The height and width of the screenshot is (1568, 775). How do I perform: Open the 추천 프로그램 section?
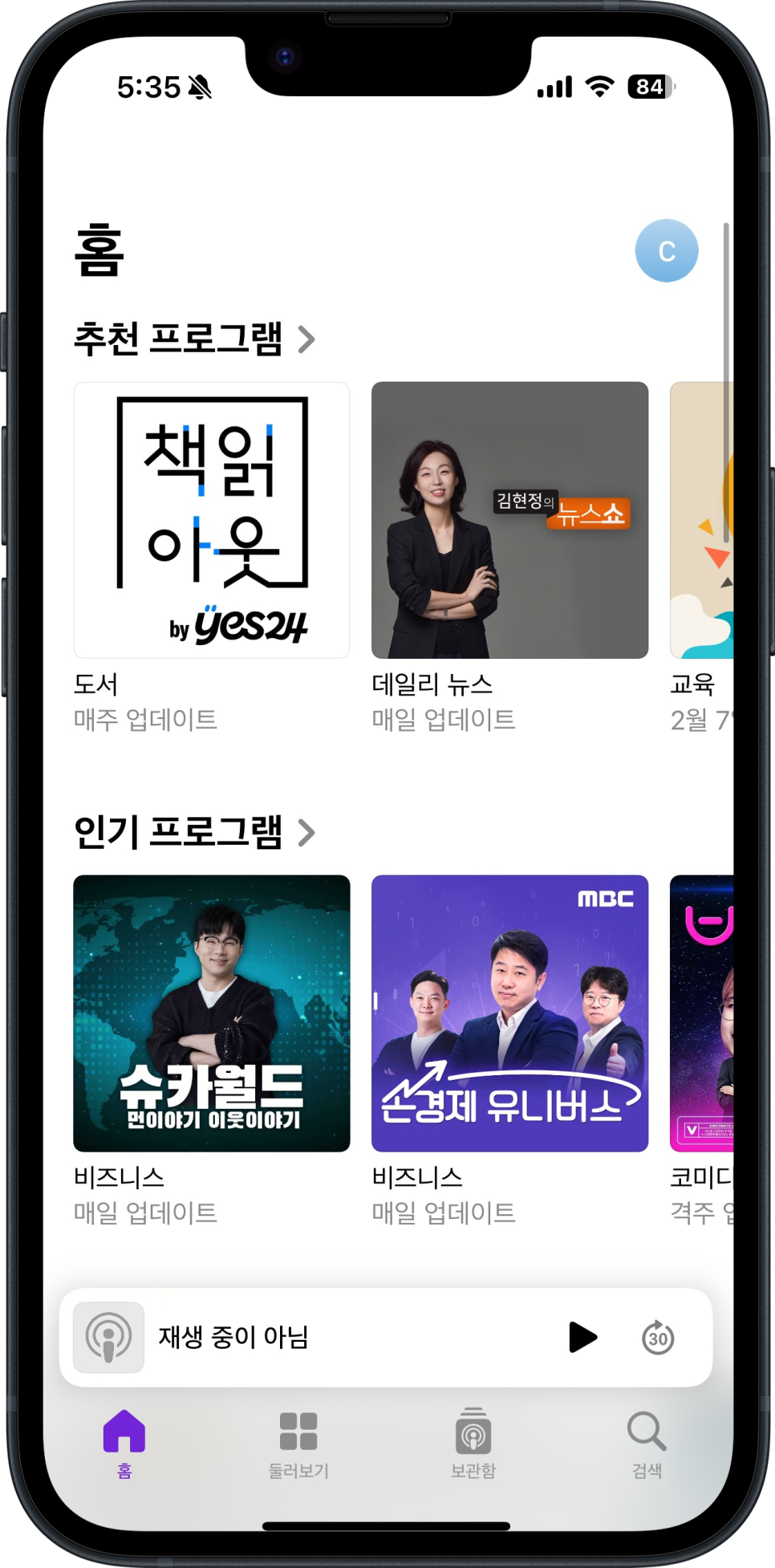(194, 339)
